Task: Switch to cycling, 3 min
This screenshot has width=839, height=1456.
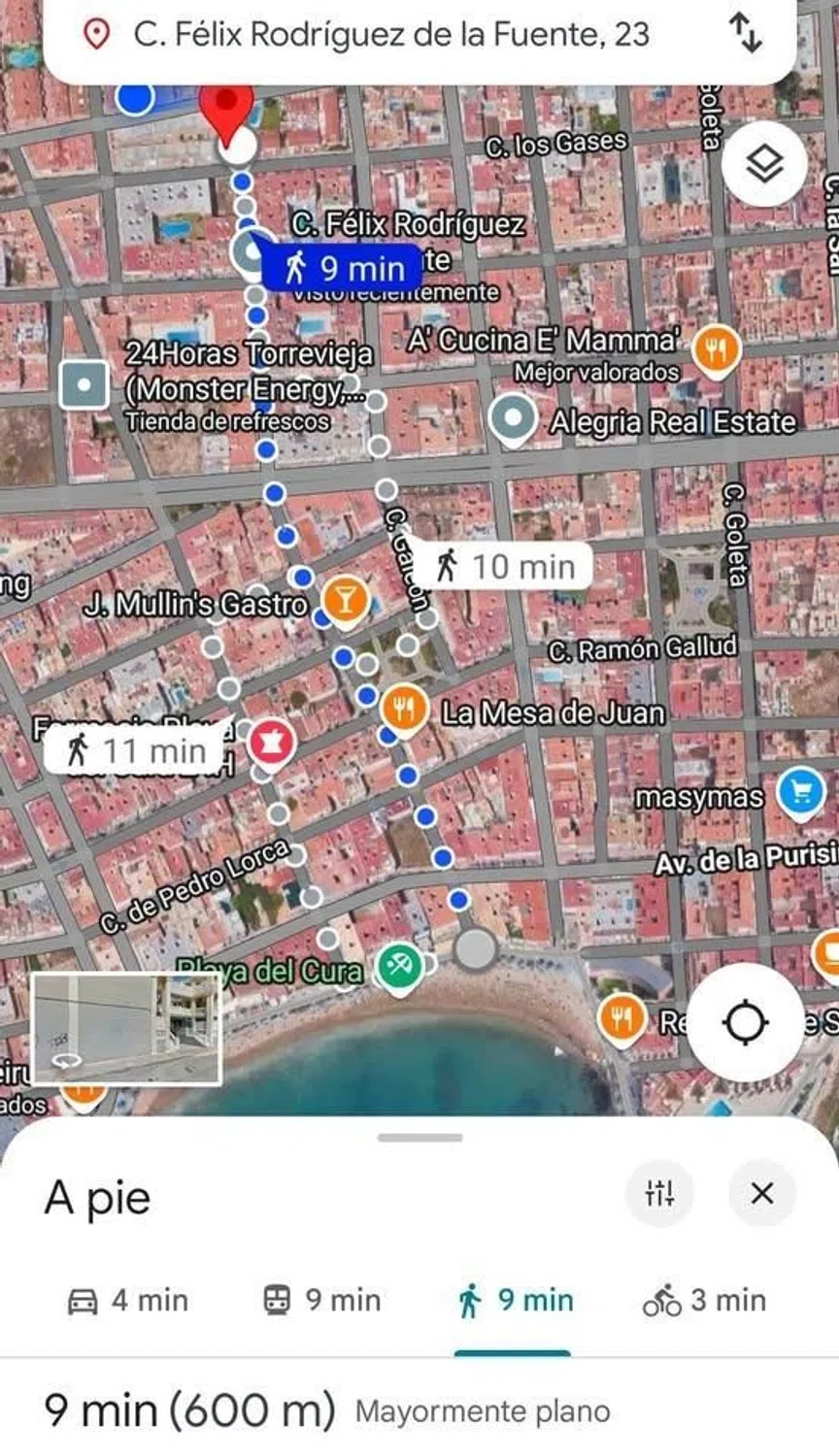Action: 705,1301
